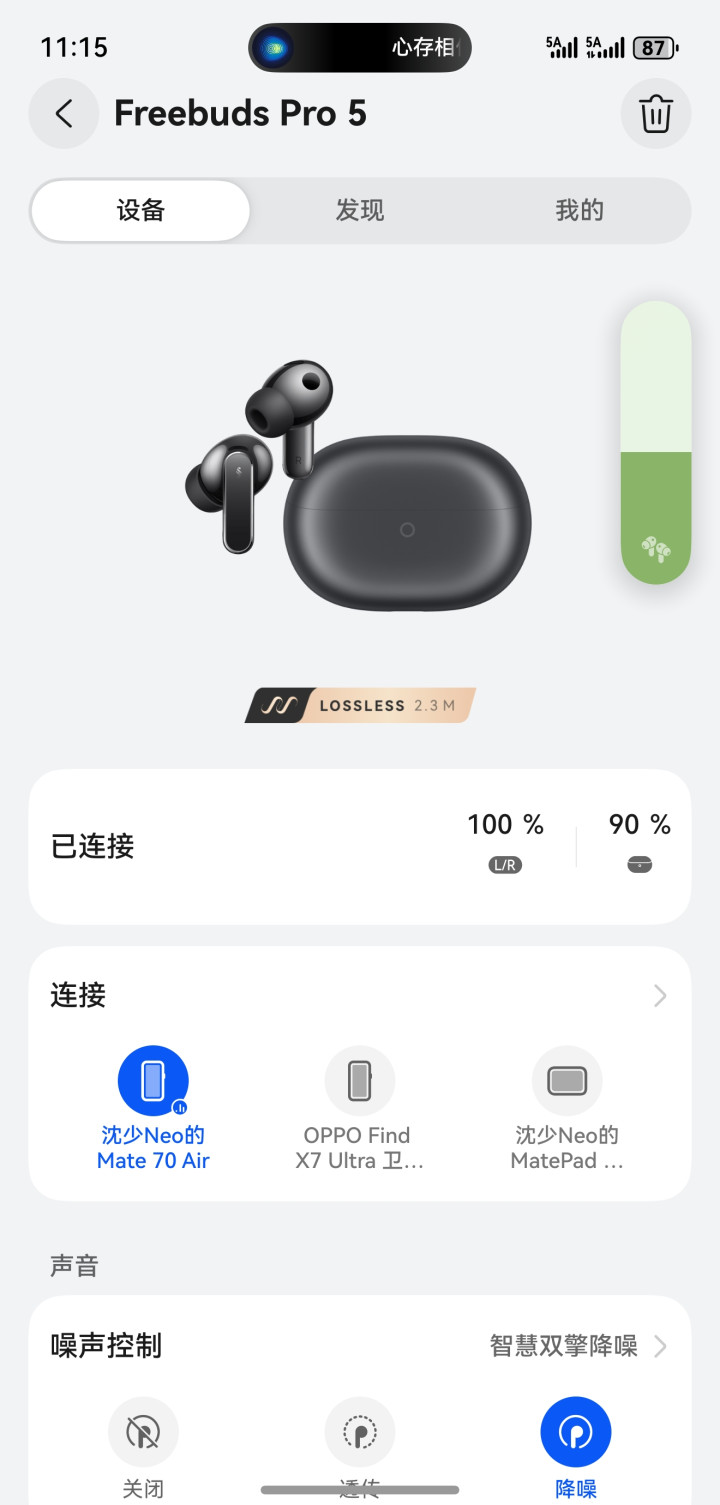Connect to 沈少Neo的 MatePad
The height and width of the screenshot is (1505, 720).
pyautogui.click(x=567, y=1081)
